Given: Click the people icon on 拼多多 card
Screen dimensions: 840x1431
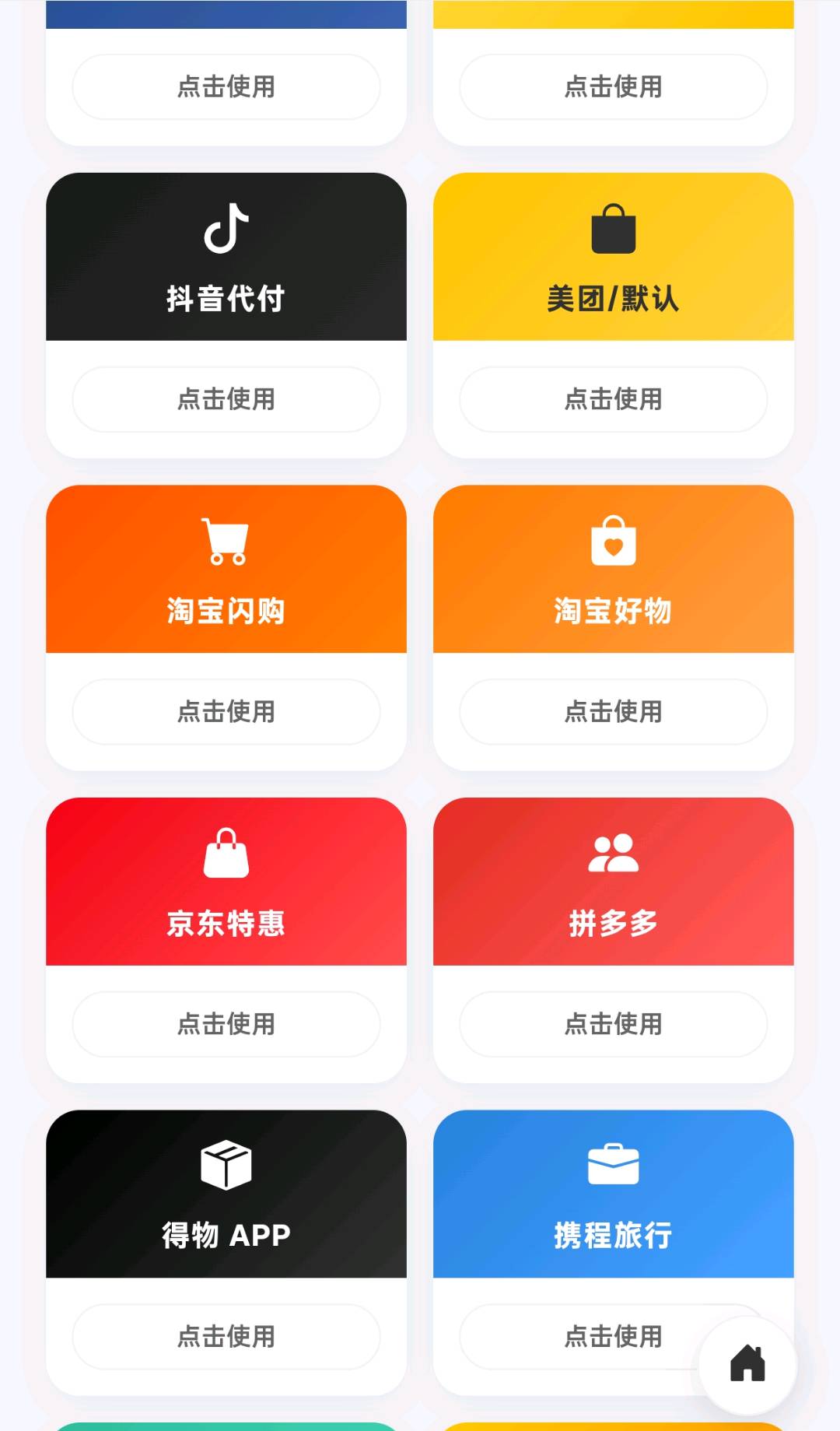Looking at the screenshot, I should coord(614,852).
